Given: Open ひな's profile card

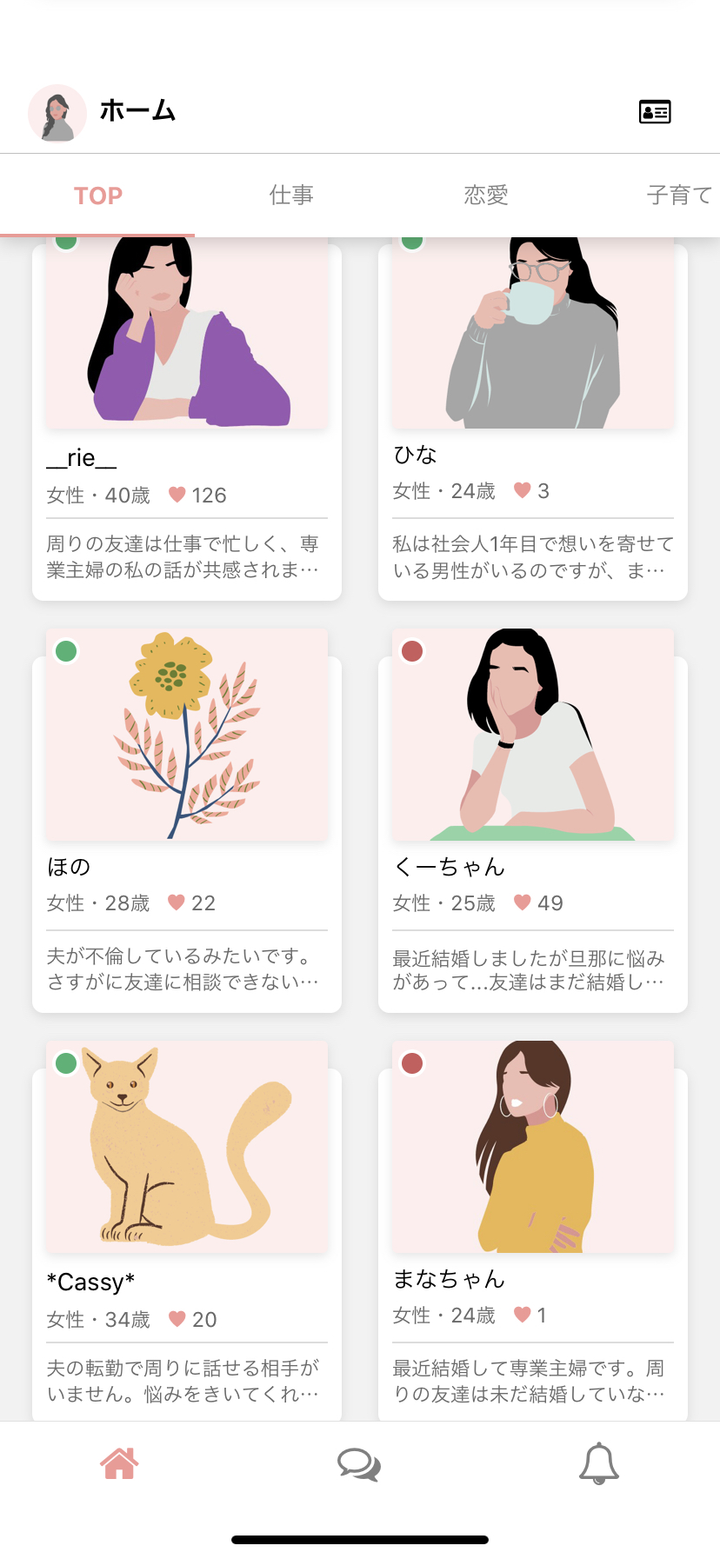Looking at the screenshot, I should 533,420.
